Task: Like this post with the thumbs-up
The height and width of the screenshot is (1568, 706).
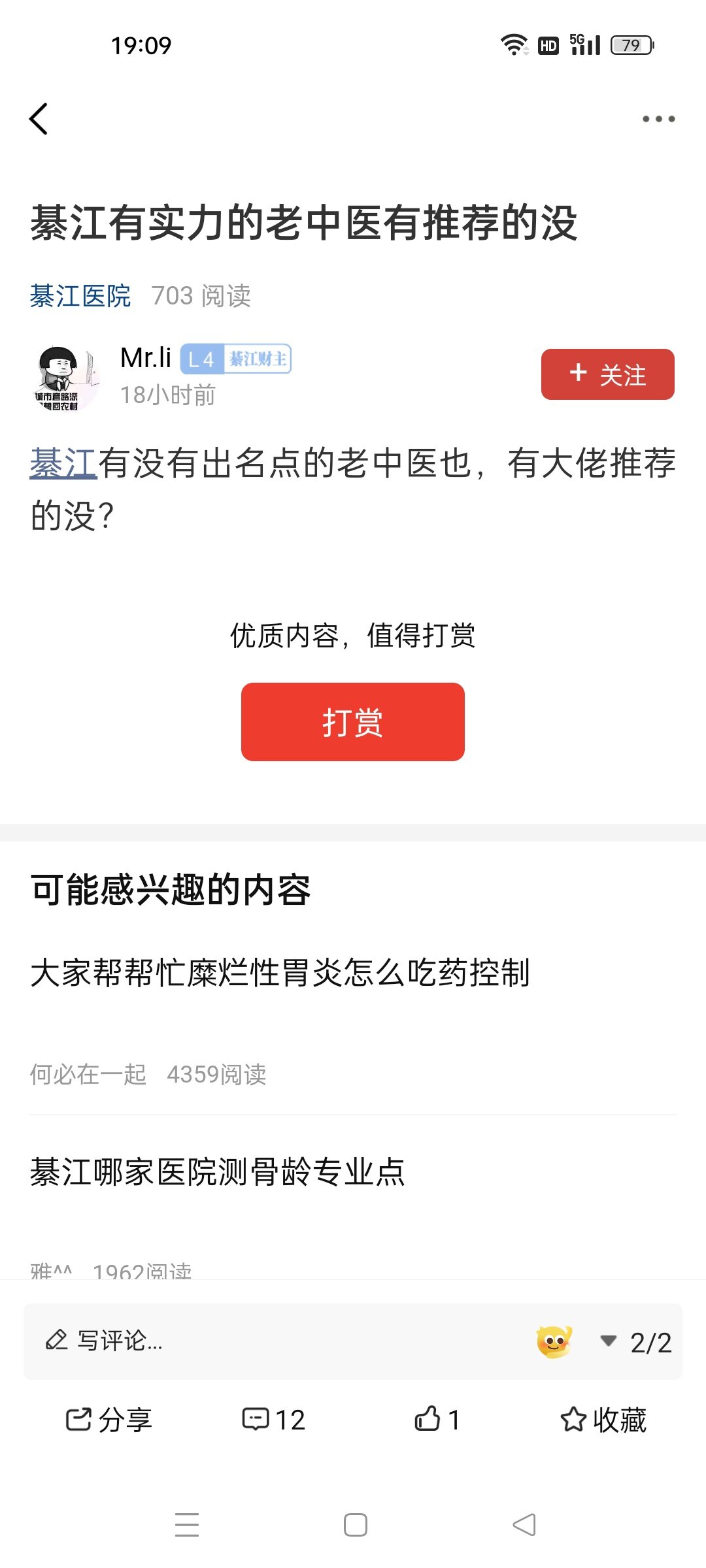Action: point(437,1420)
